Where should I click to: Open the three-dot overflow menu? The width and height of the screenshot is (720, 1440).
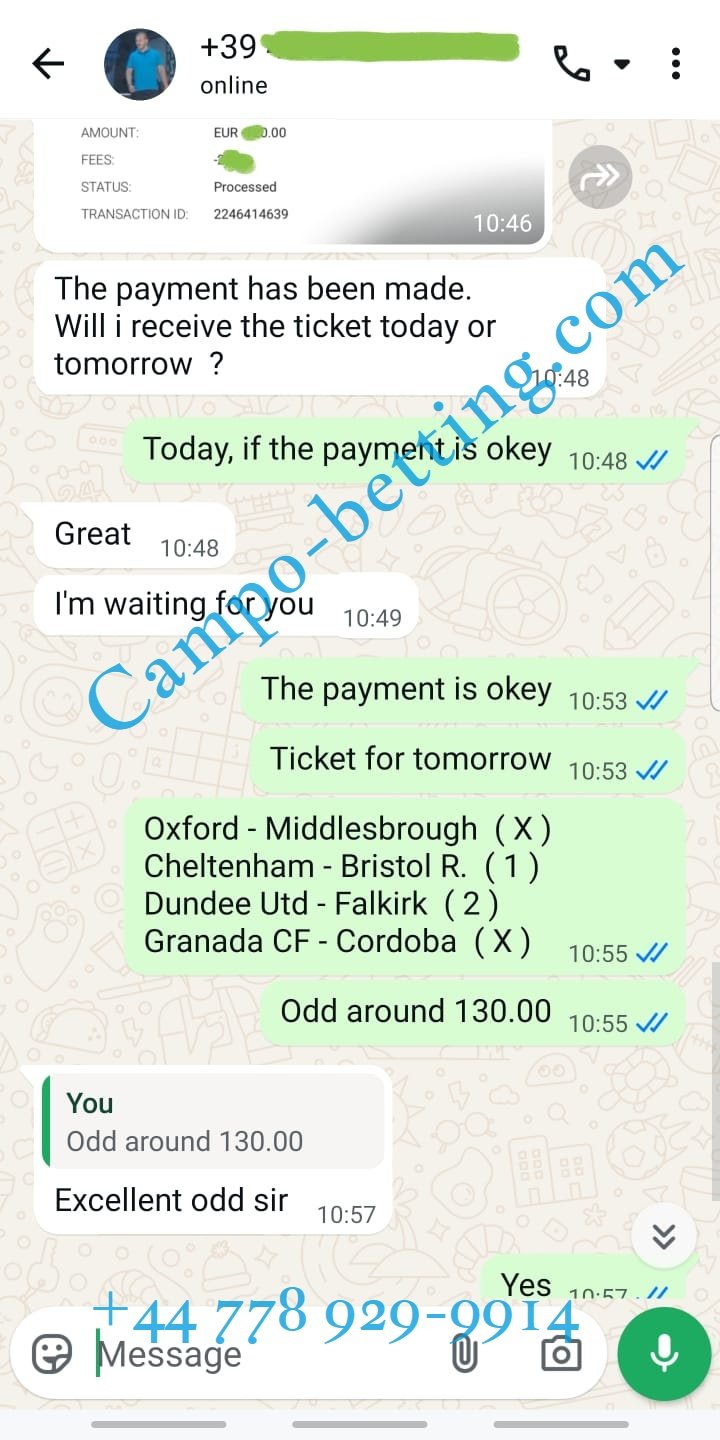tap(676, 64)
